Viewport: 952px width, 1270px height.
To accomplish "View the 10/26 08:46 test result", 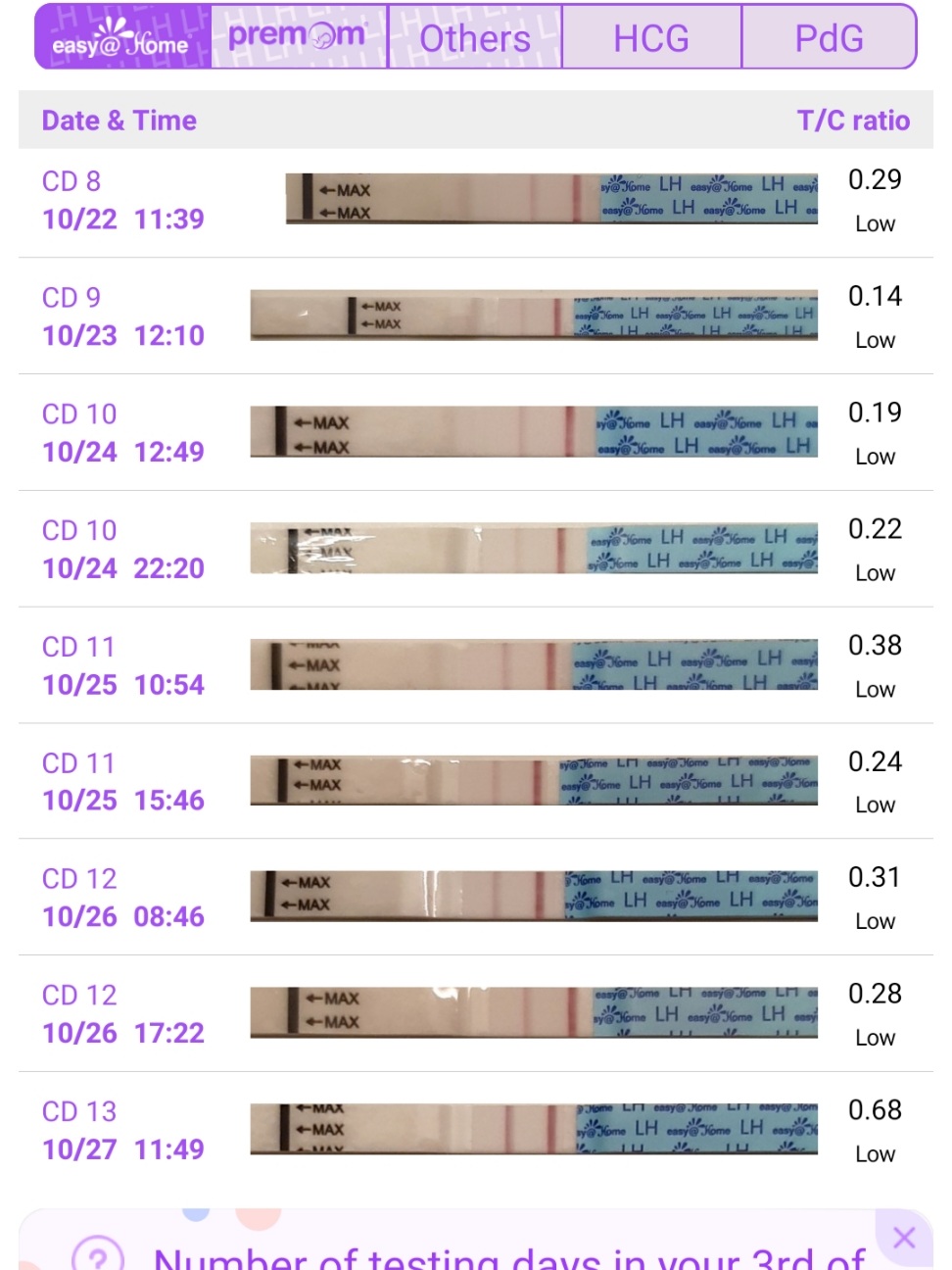I will tap(475, 898).
